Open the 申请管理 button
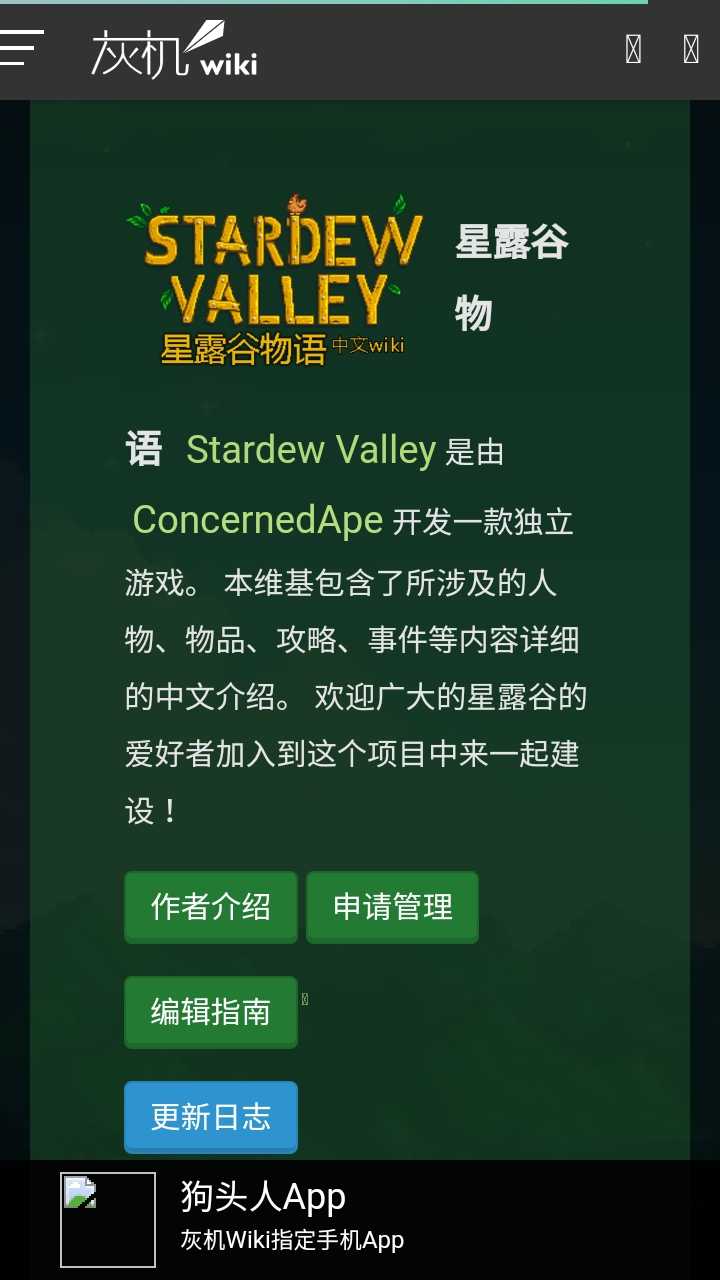Image resolution: width=720 pixels, height=1280 pixels. coord(392,907)
